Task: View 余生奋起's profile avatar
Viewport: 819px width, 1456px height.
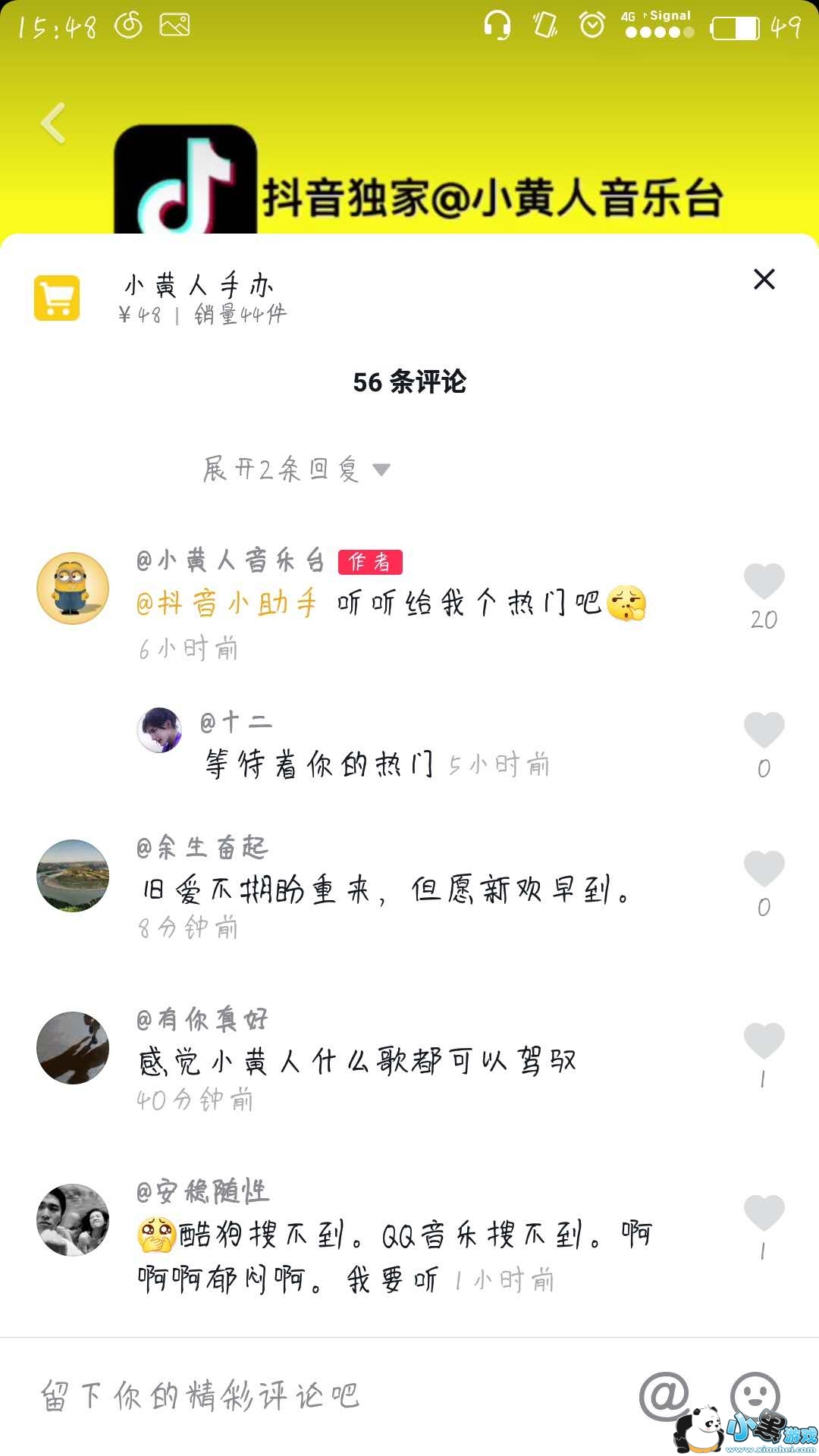Action: [x=73, y=875]
